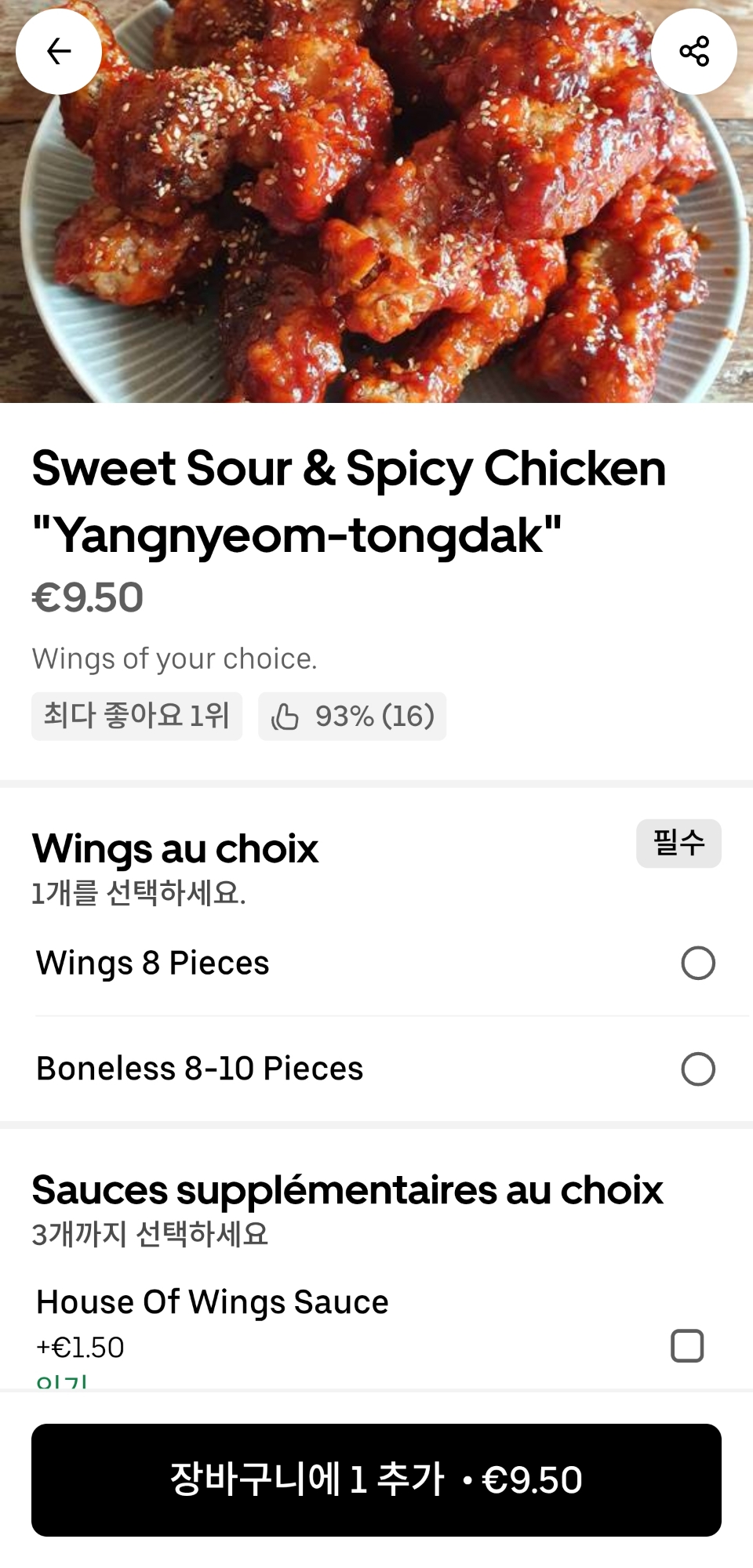Select Wings 8 Pieces option
Viewport: 753px width, 1568px height.
pyautogui.click(x=697, y=964)
